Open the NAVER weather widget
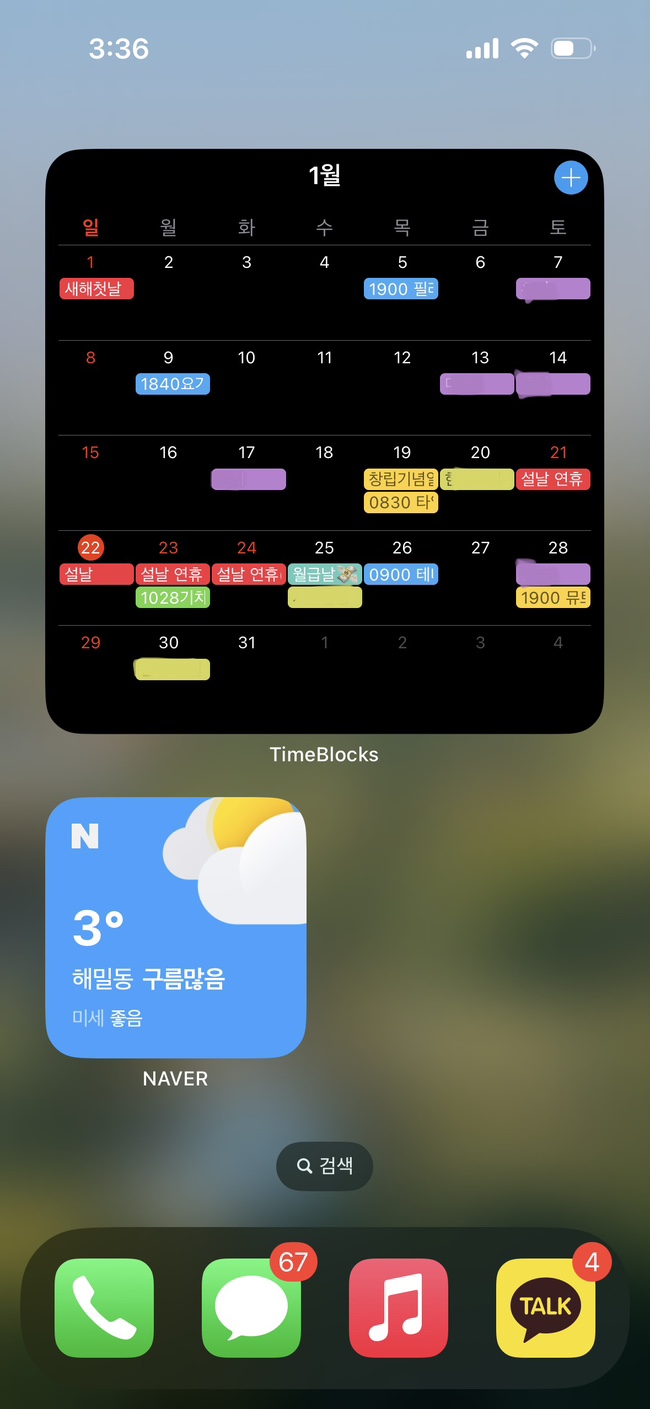650x1409 pixels. click(176, 927)
